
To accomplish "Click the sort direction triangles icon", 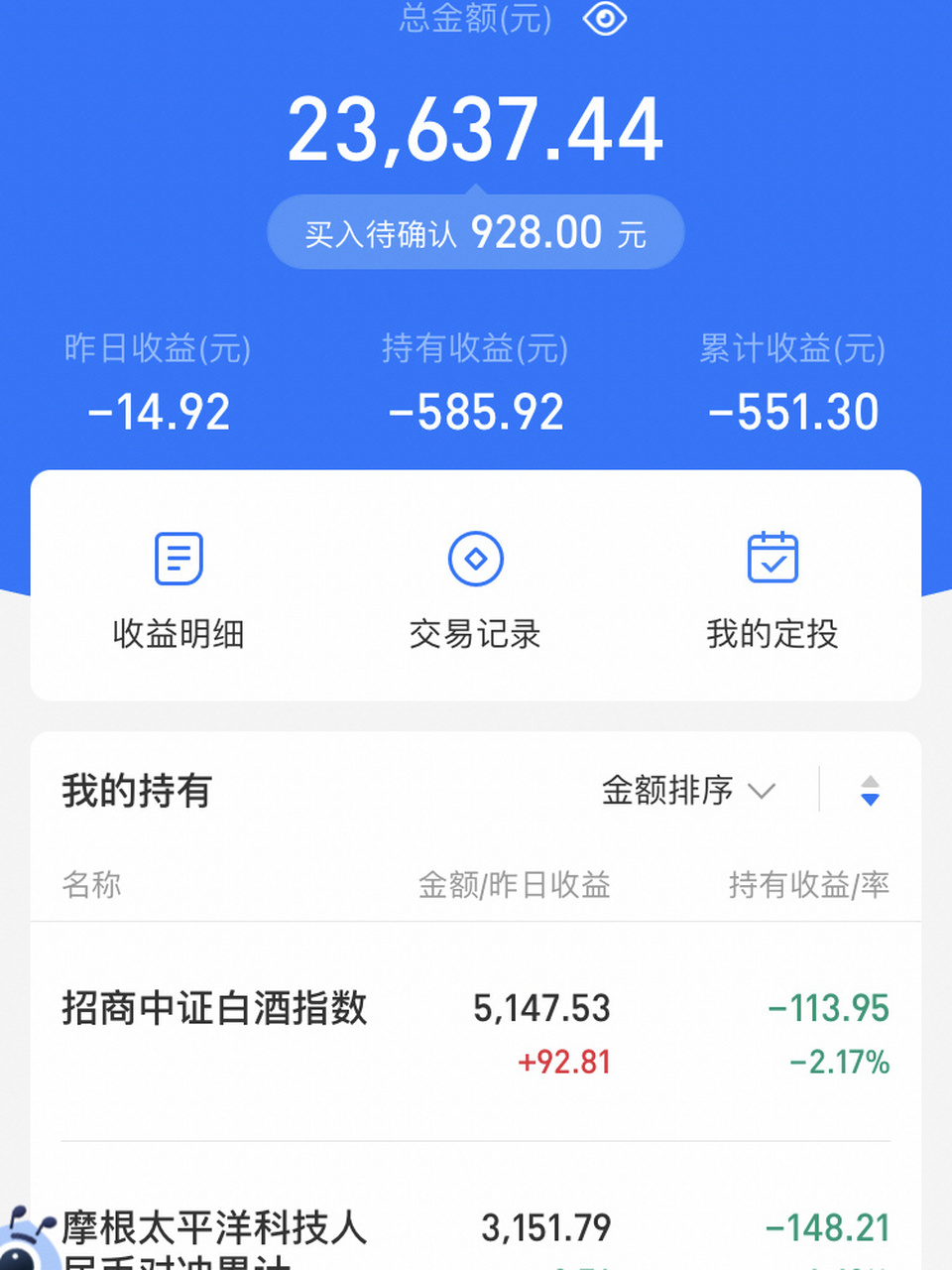I will click(869, 791).
